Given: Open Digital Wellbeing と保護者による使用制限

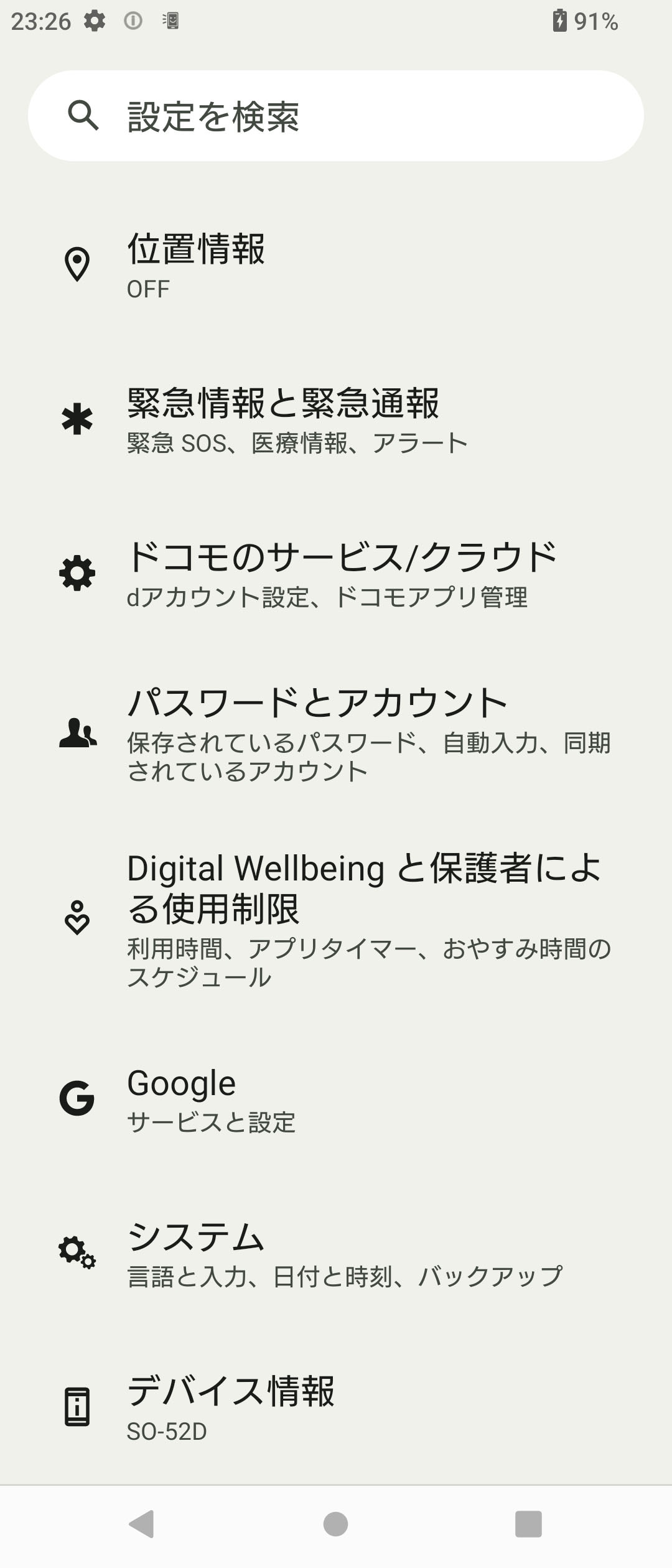Looking at the screenshot, I should 336,918.
